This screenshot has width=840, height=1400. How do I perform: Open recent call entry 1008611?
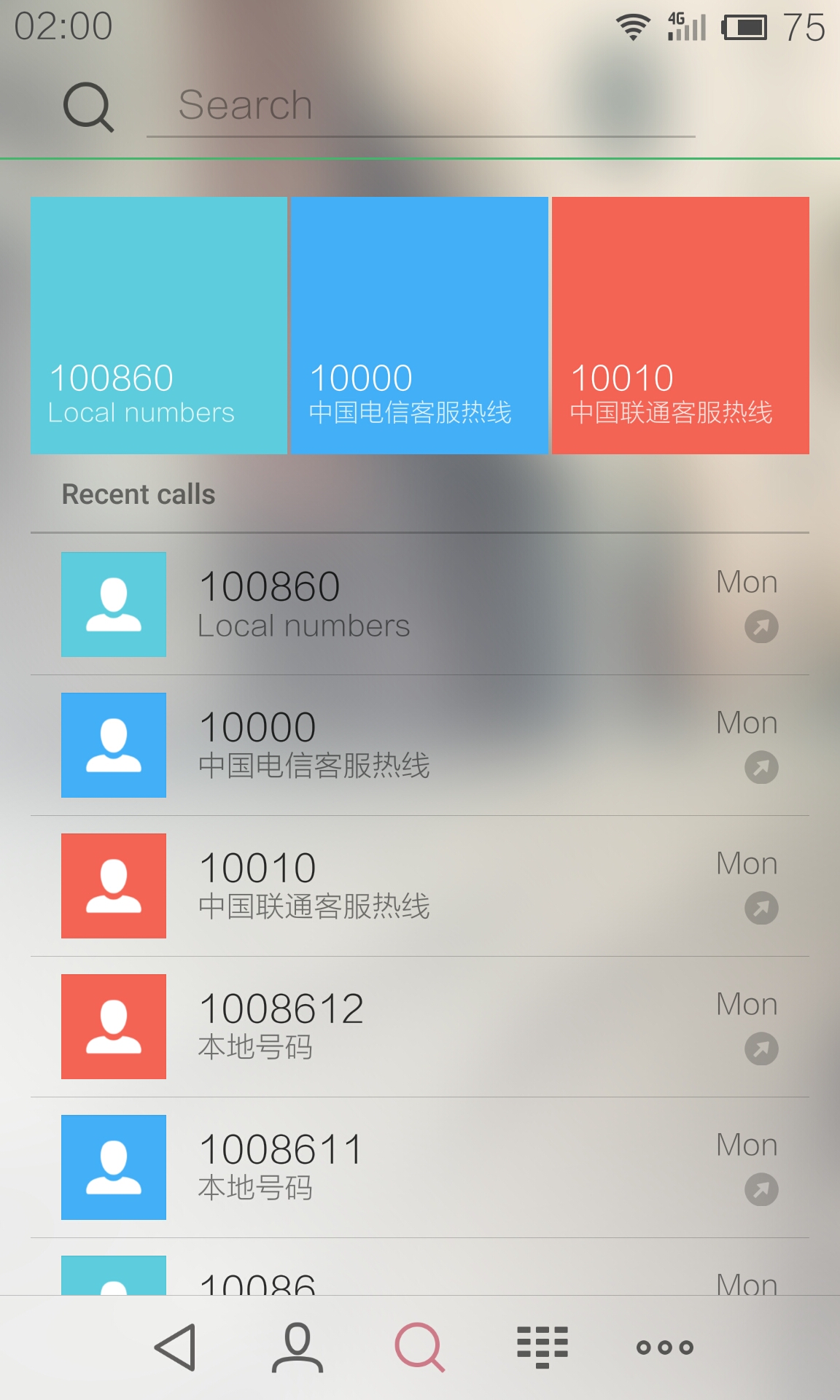[x=420, y=1167]
